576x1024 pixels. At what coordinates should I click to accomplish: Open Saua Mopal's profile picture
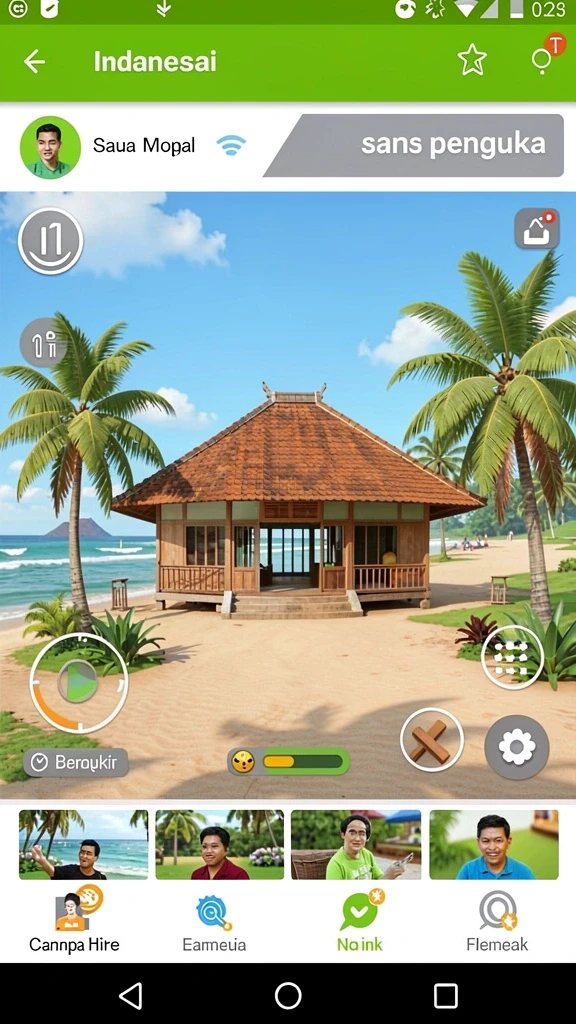pos(50,147)
